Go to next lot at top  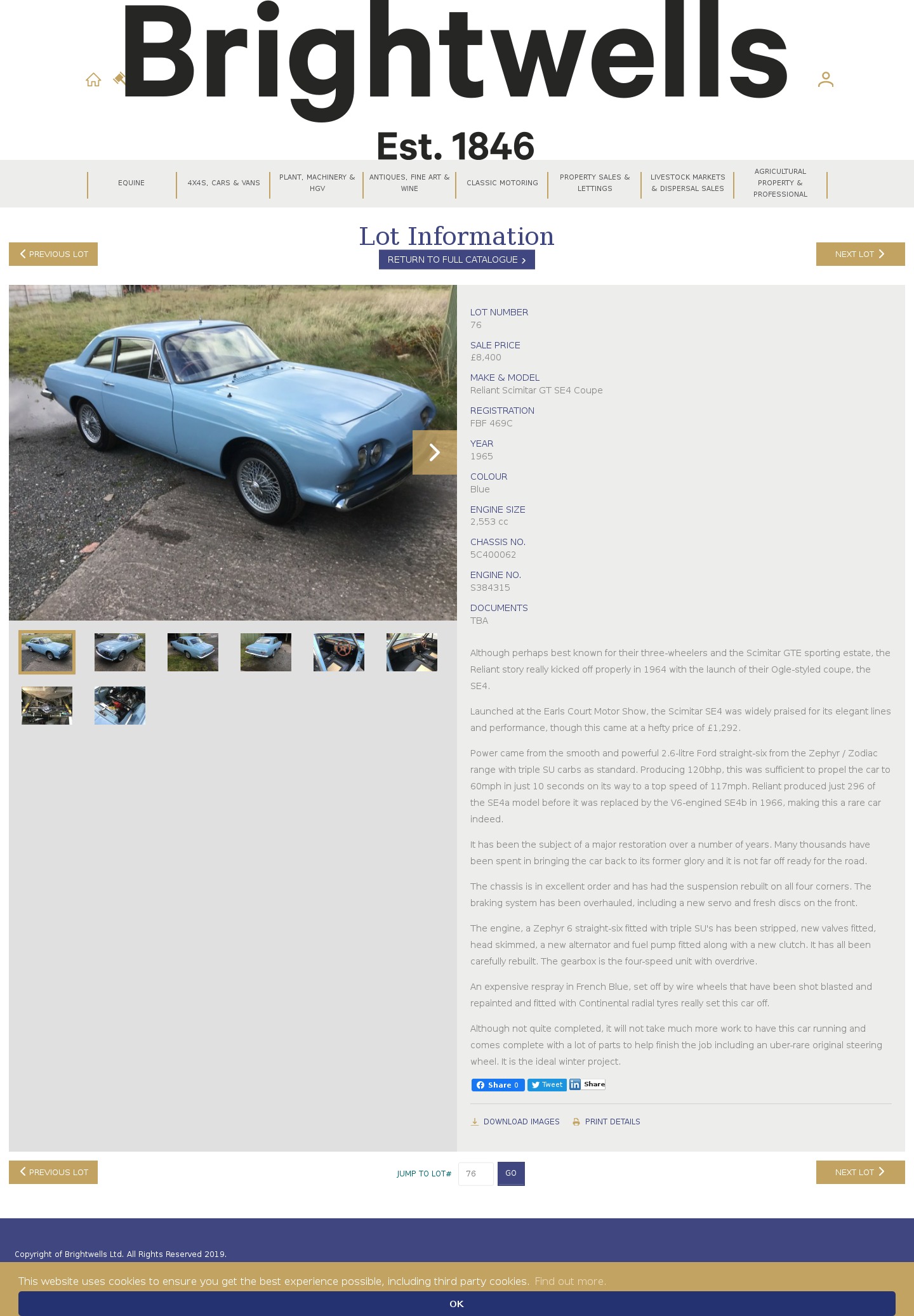[860, 254]
